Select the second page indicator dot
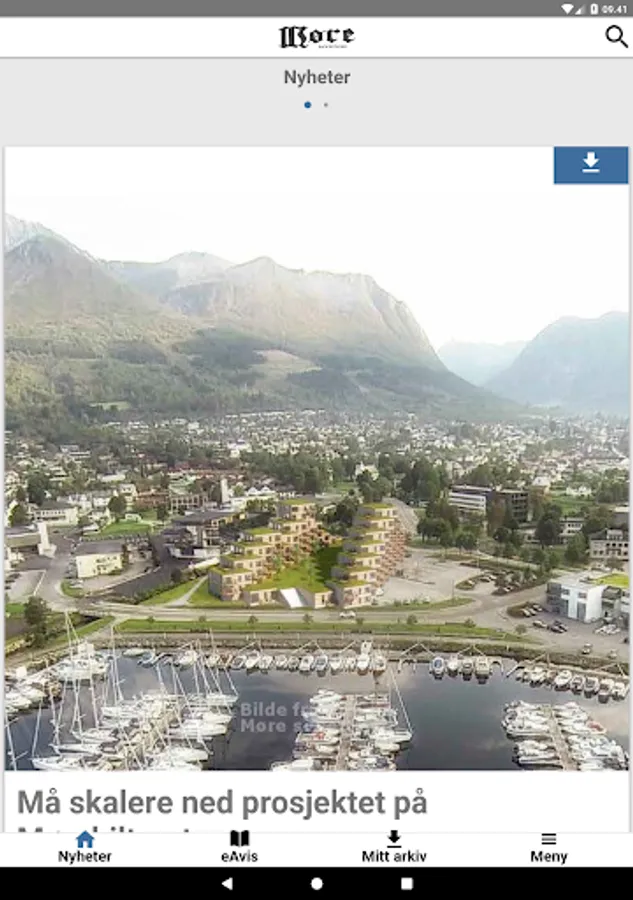Viewport: 633px width, 900px height. point(326,105)
